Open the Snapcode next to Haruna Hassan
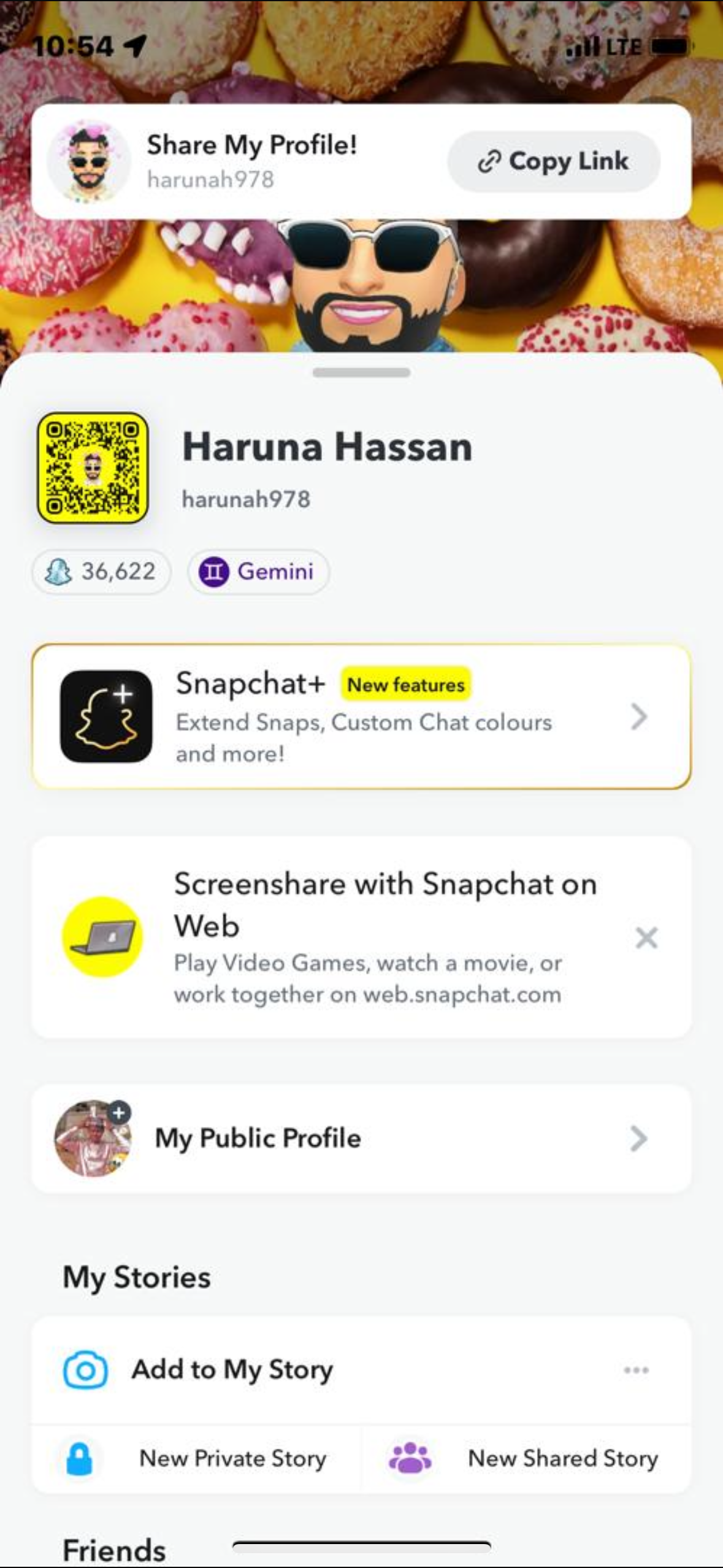723x1568 pixels. click(93, 468)
